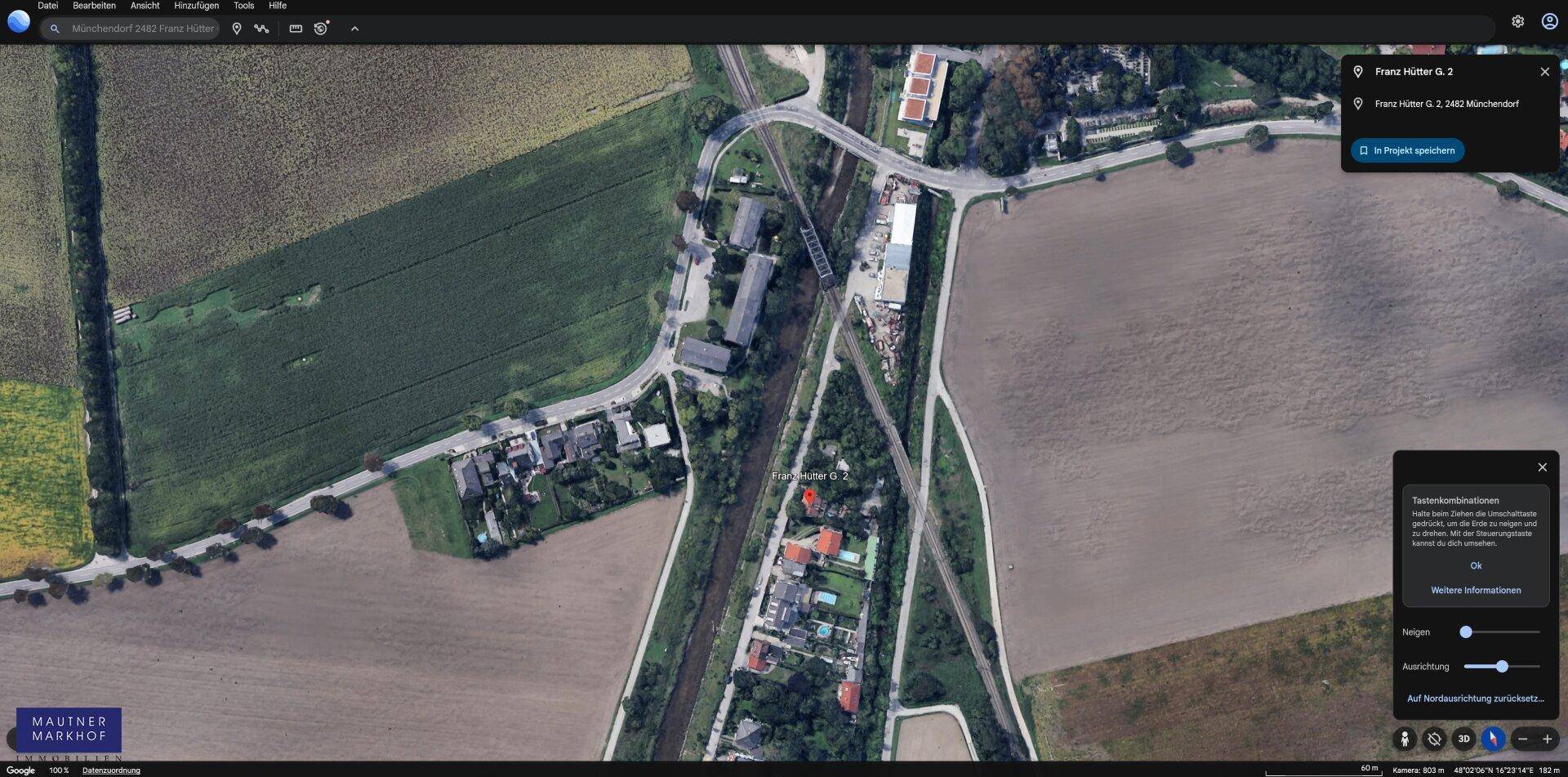Viewport: 1568px width, 777px height.
Task: Enter Street View with the pegman icon
Action: pyautogui.click(x=1405, y=739)
